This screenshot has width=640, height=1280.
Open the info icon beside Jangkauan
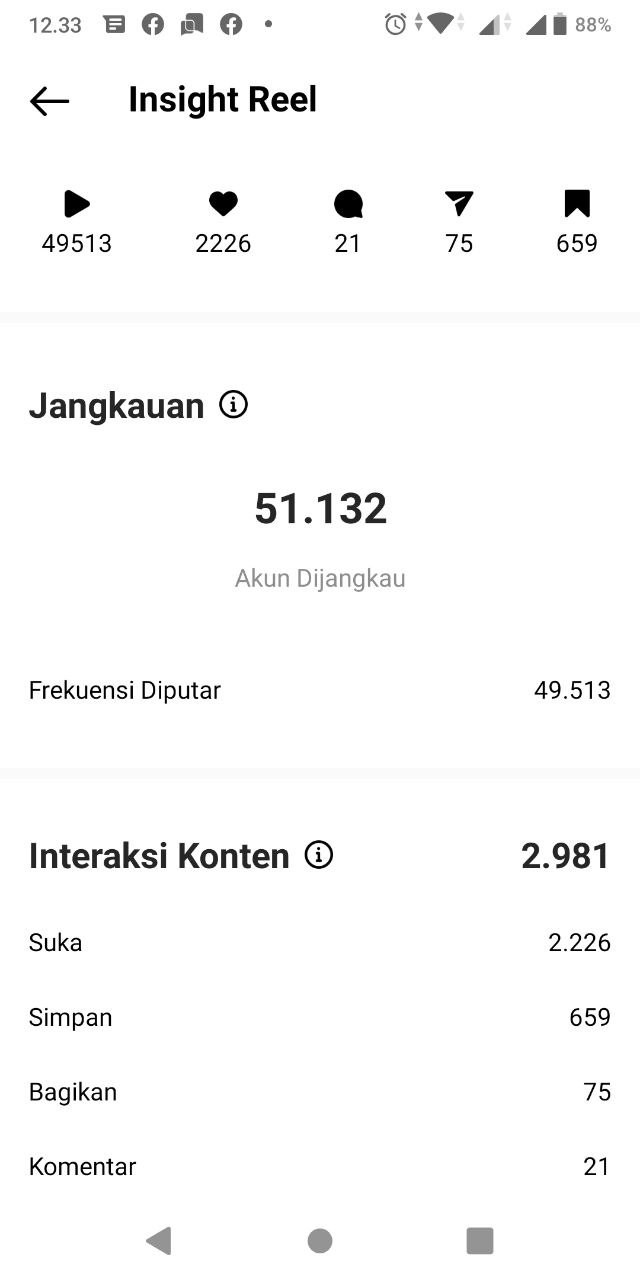click(x=233, y=405)
